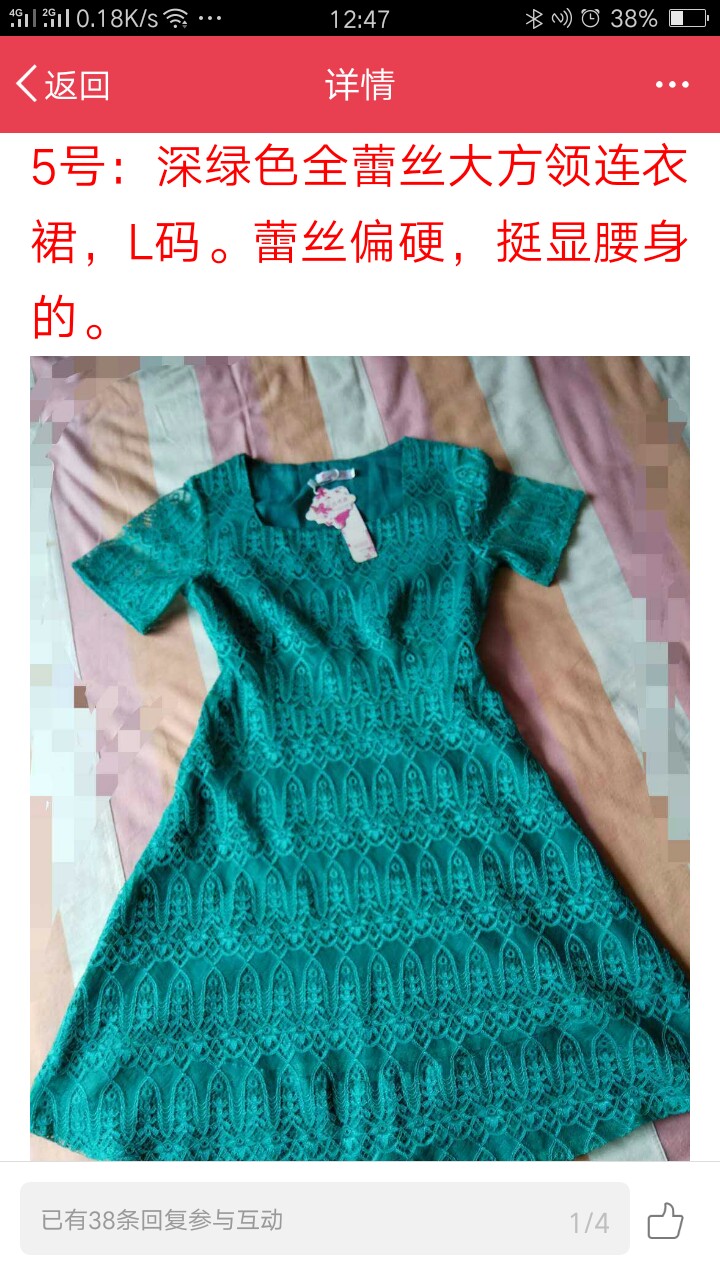Go back using the 返回 button
The image size is (720, 1280).
coord(62,85)
